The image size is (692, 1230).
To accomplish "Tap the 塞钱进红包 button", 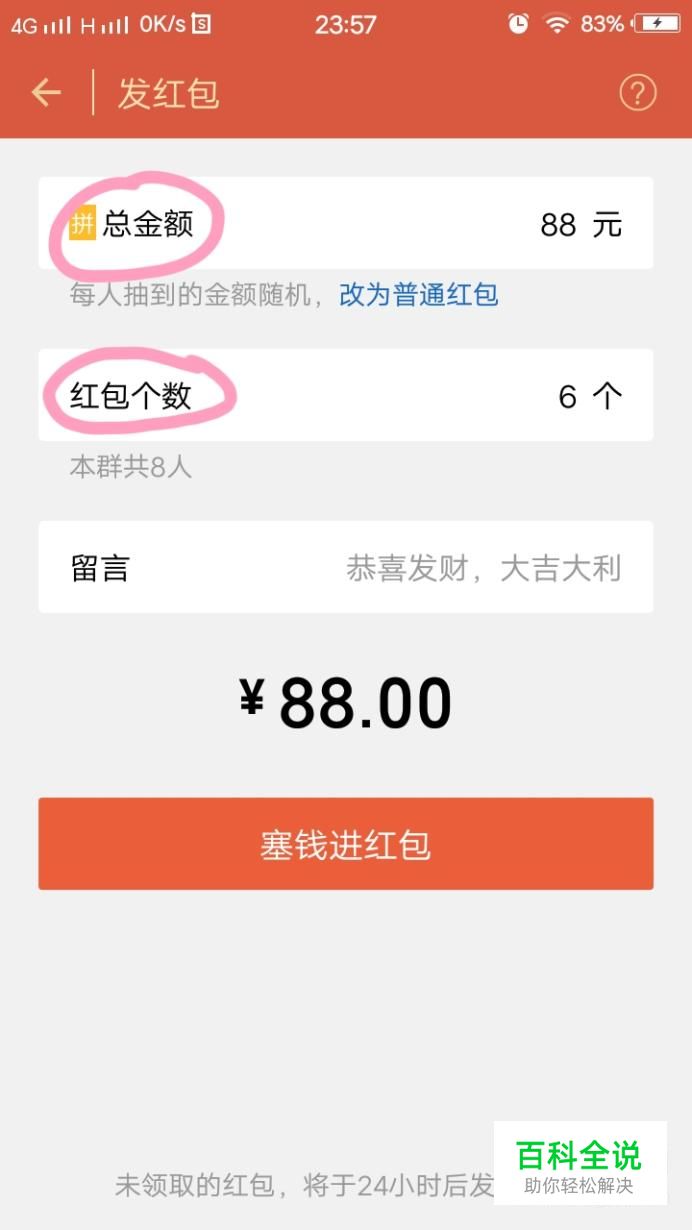I will tap(346, 844).
